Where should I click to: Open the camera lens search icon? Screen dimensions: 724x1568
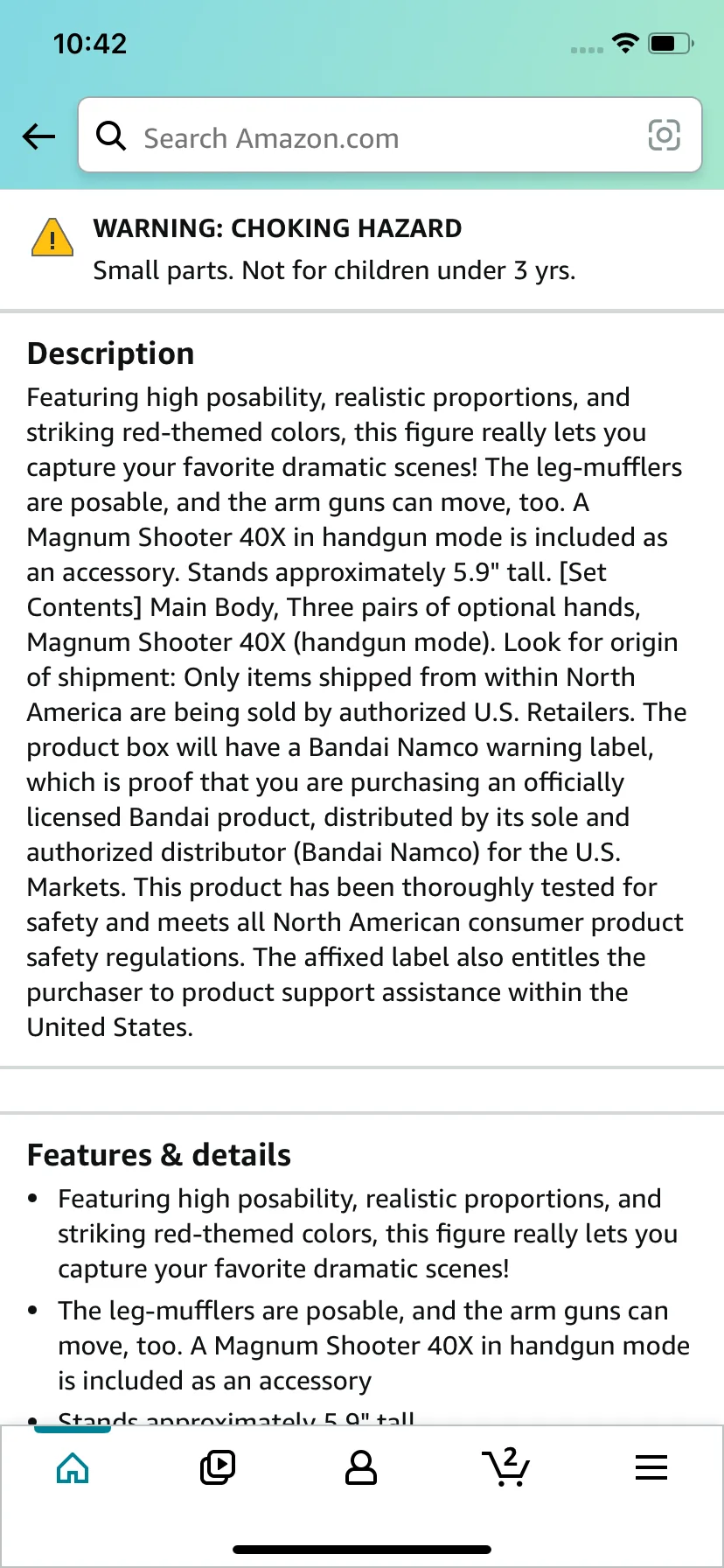pyautogui.click(x=664, y=136)
